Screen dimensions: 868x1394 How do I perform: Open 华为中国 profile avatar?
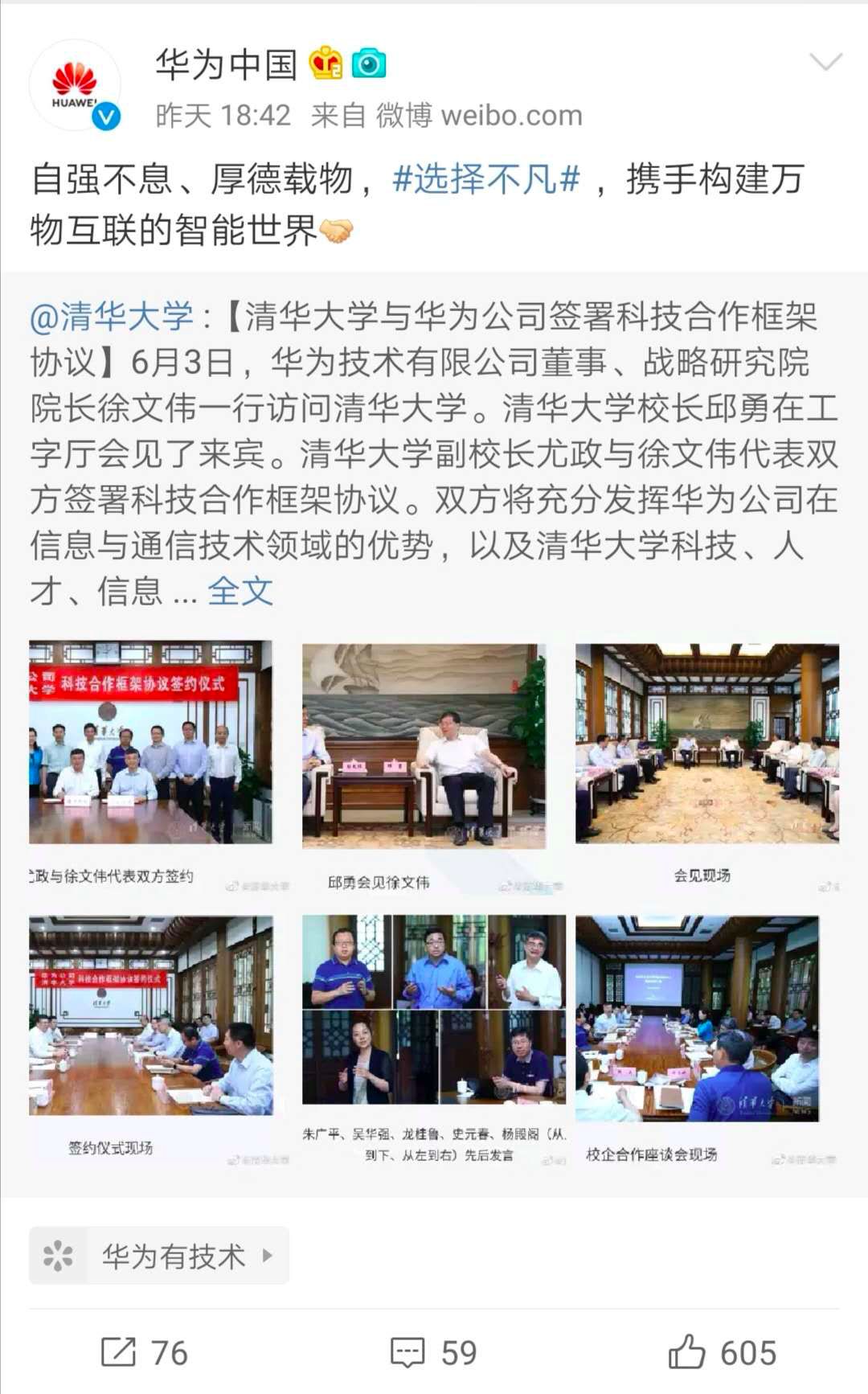tap(75, 86)
